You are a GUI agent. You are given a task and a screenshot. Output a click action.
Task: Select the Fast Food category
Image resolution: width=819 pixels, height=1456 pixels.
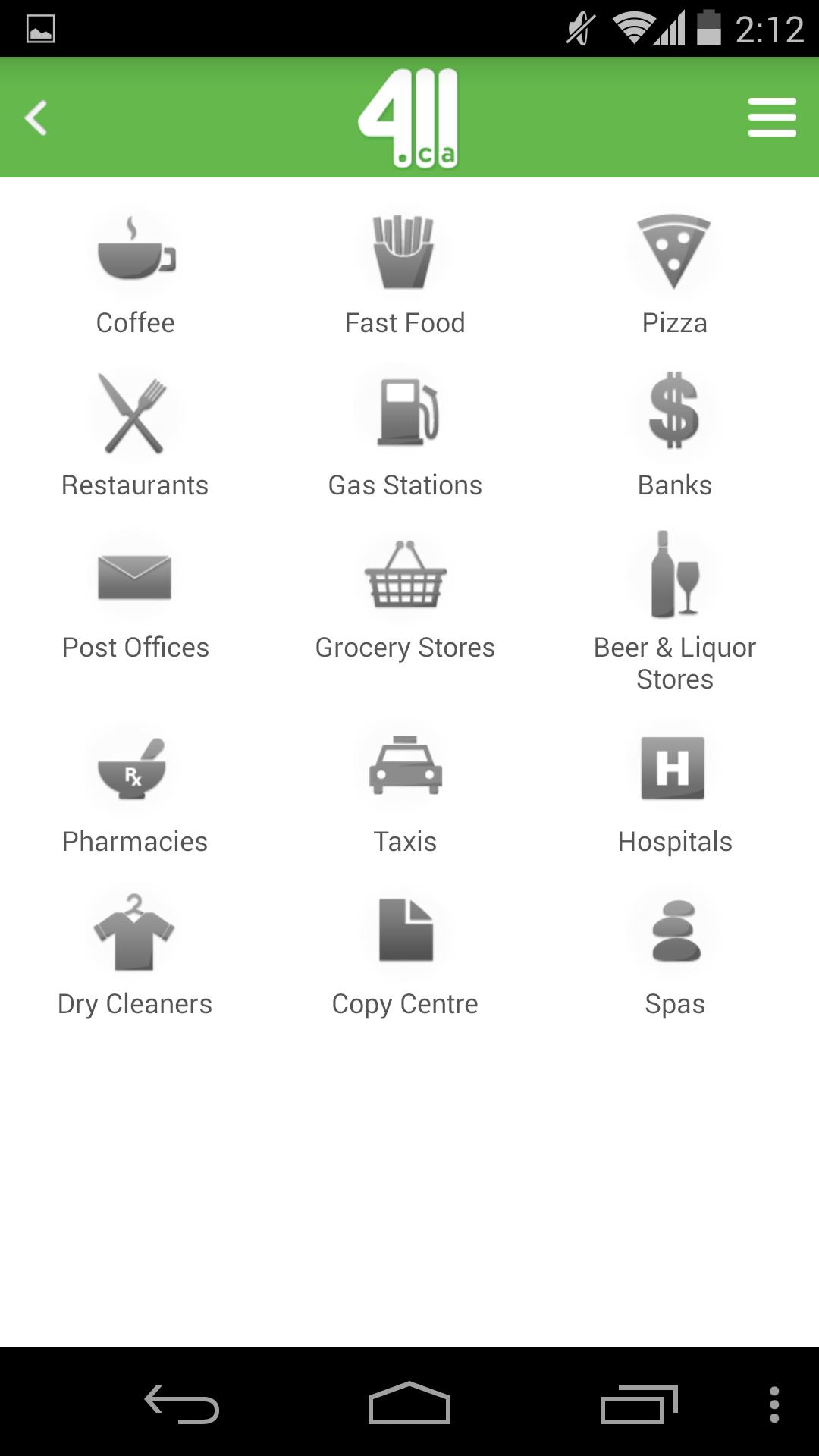pyautogui.click(x=405, y=275)
